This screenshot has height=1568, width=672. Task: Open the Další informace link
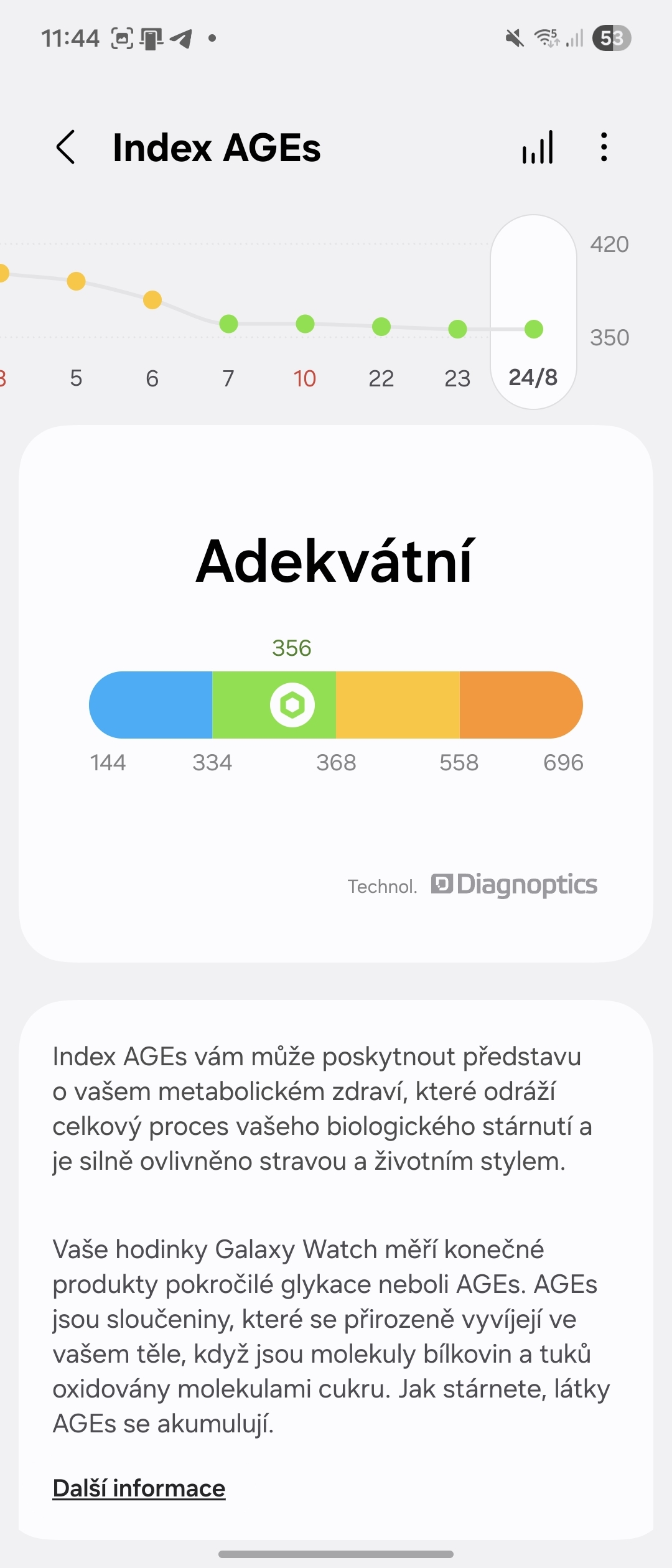tap(139, 1488)
